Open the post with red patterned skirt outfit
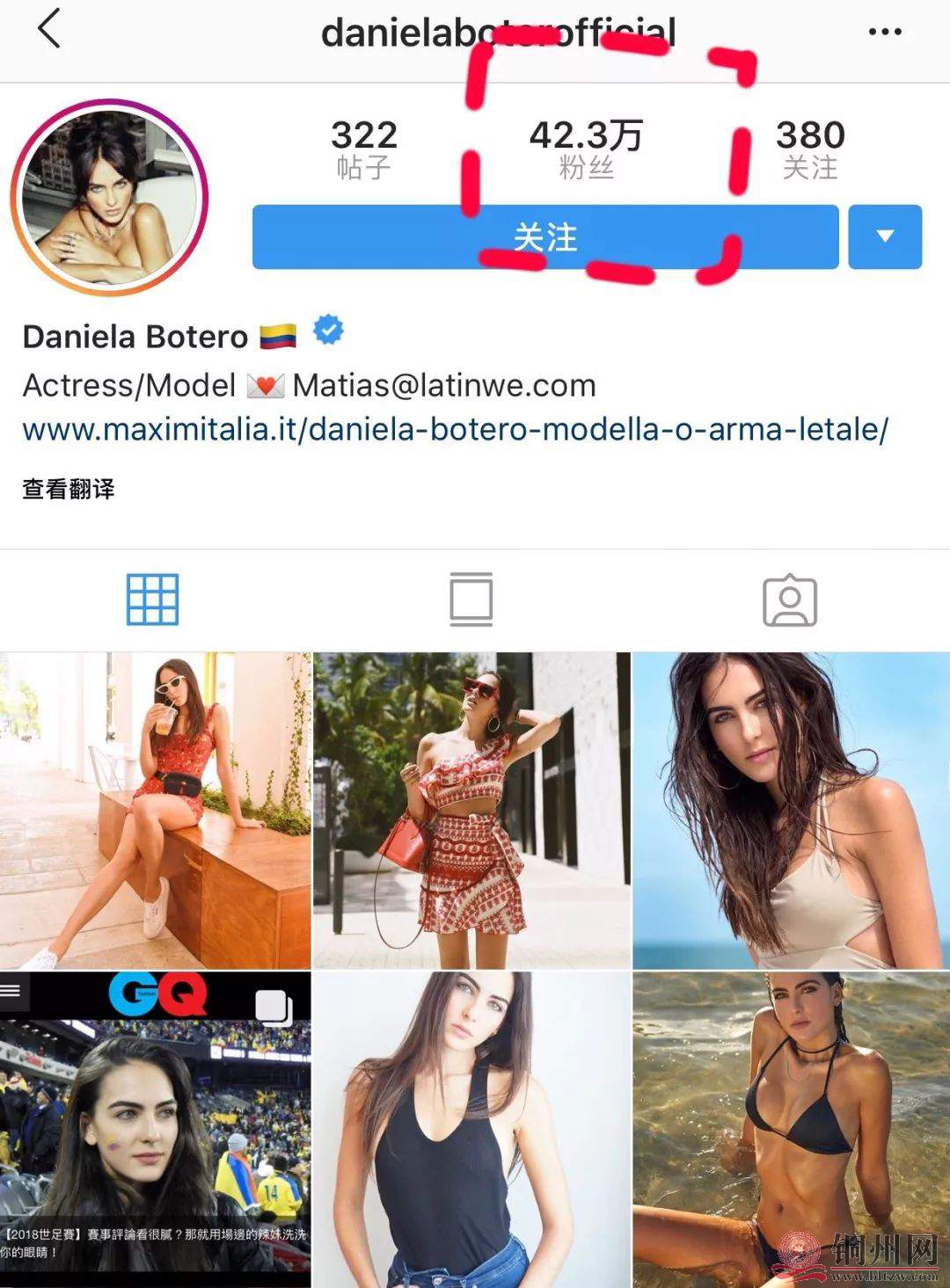Image resolution: width=950 pixels, height=1288 pixels. coord(471,810)
